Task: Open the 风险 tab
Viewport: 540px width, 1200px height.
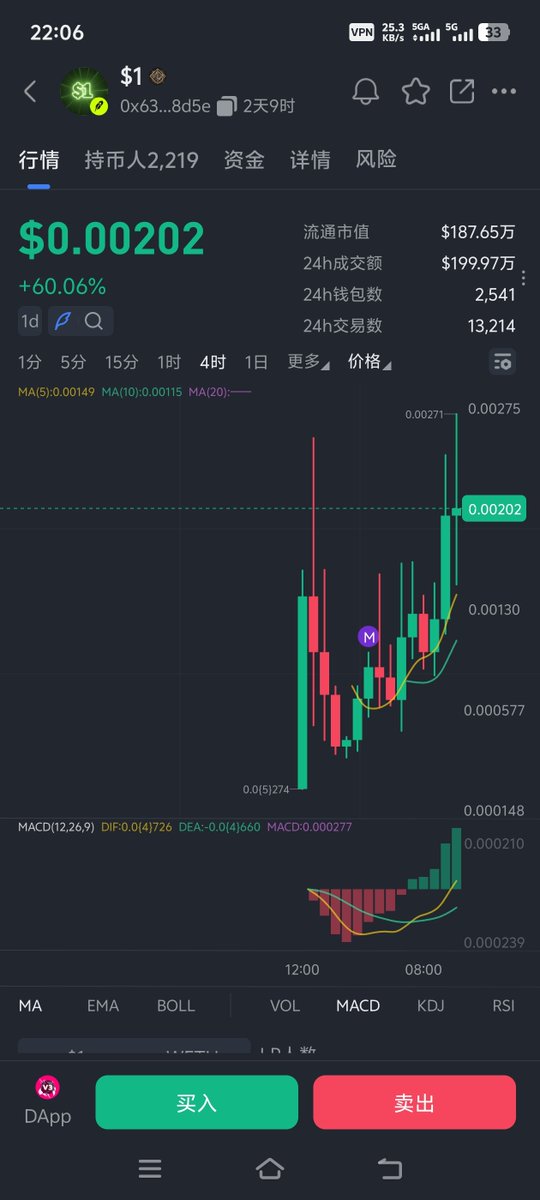Action: click(376, 160)
